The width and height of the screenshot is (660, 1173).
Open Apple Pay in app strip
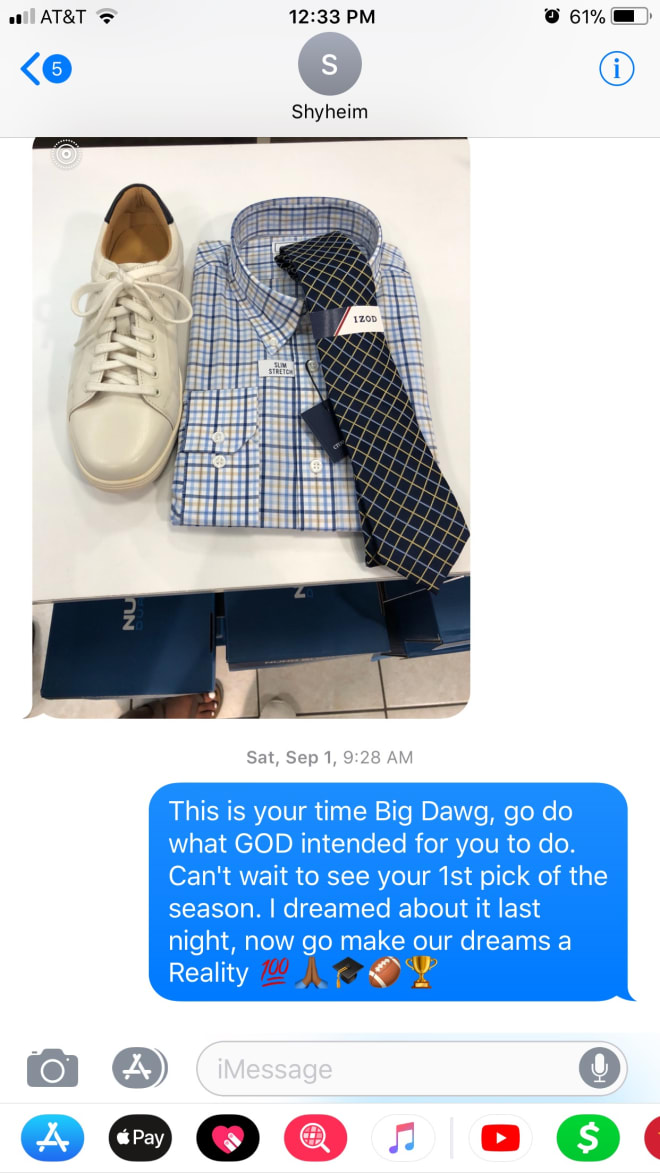click(x=139, y=1138)
